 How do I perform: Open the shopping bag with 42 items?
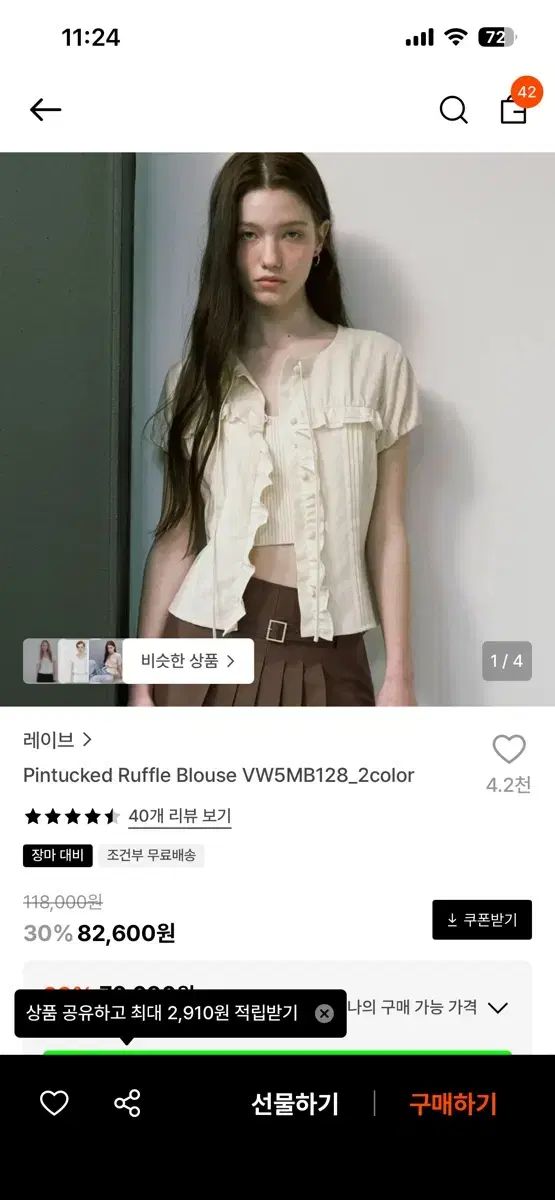pyautogui.click(x=514, y=108)
